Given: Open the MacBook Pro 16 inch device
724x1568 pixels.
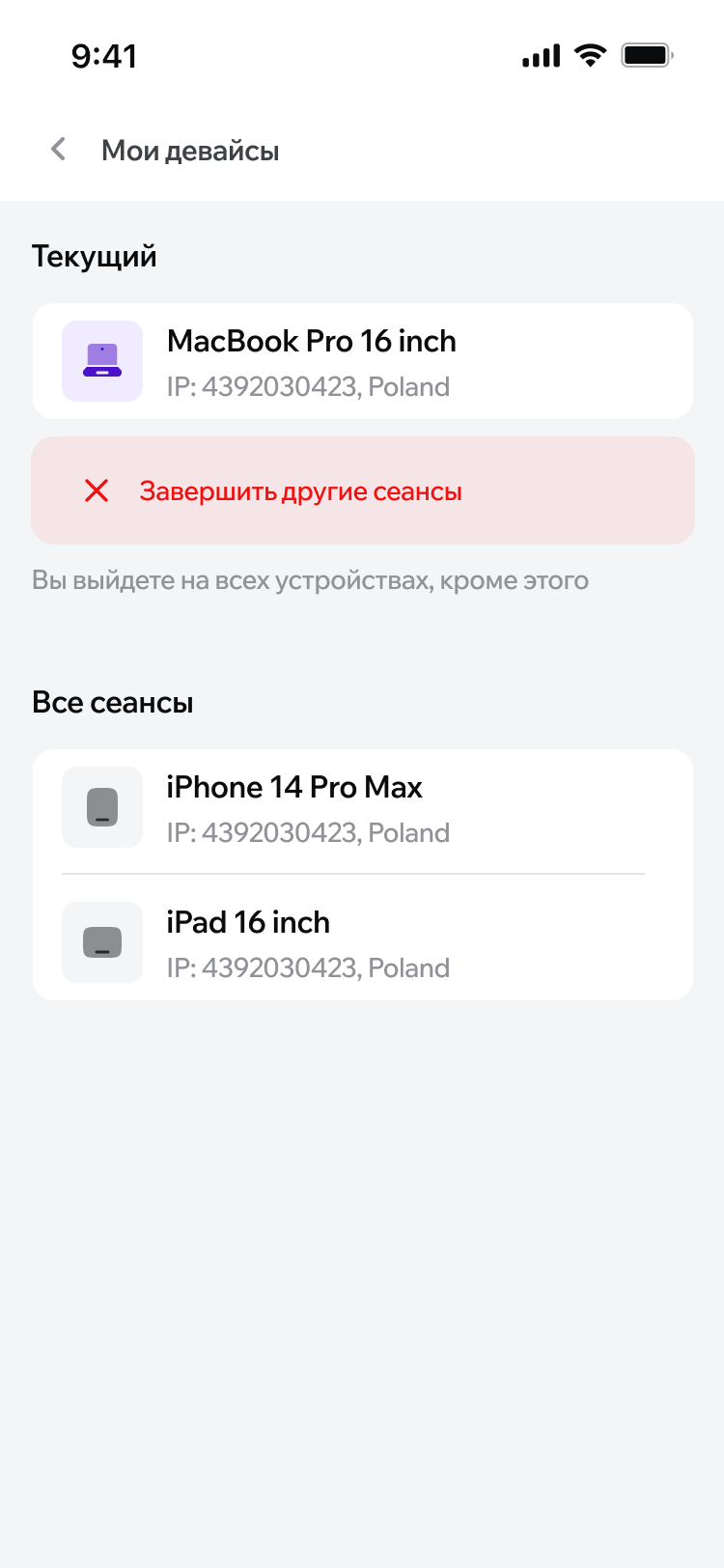Looking at the screenshot, I should (363, 361).
